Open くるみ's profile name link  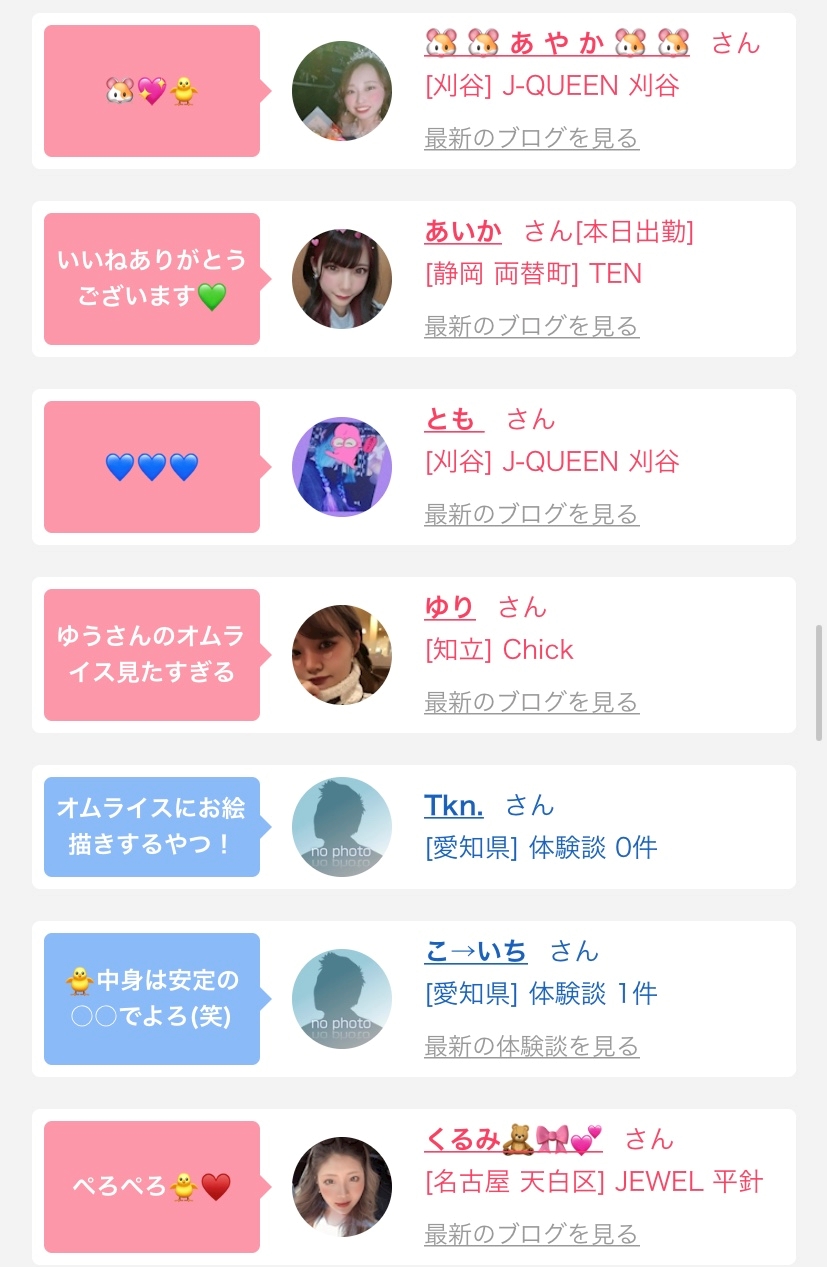(513, 1139)
